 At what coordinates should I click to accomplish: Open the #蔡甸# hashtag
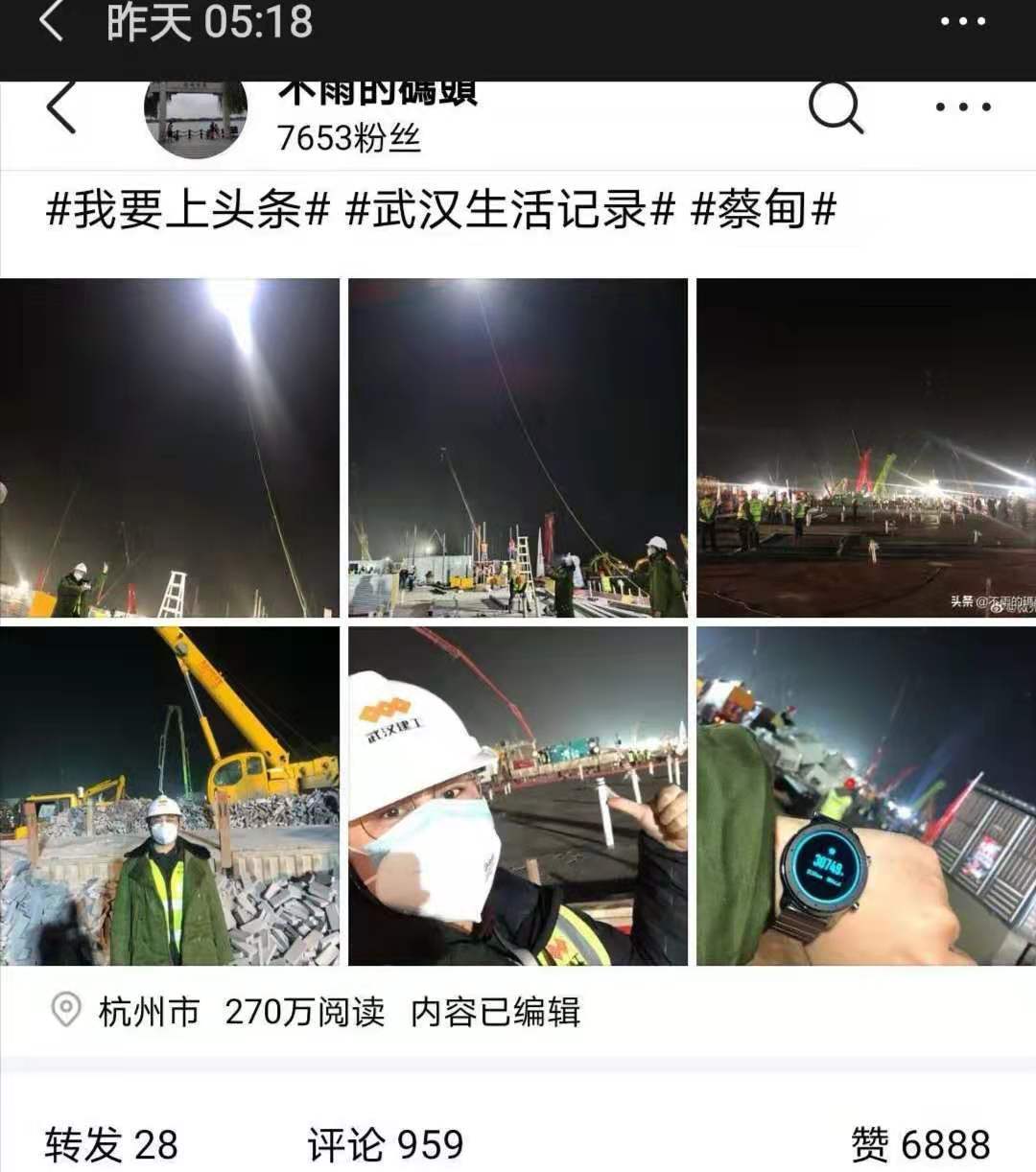[764, 209]
